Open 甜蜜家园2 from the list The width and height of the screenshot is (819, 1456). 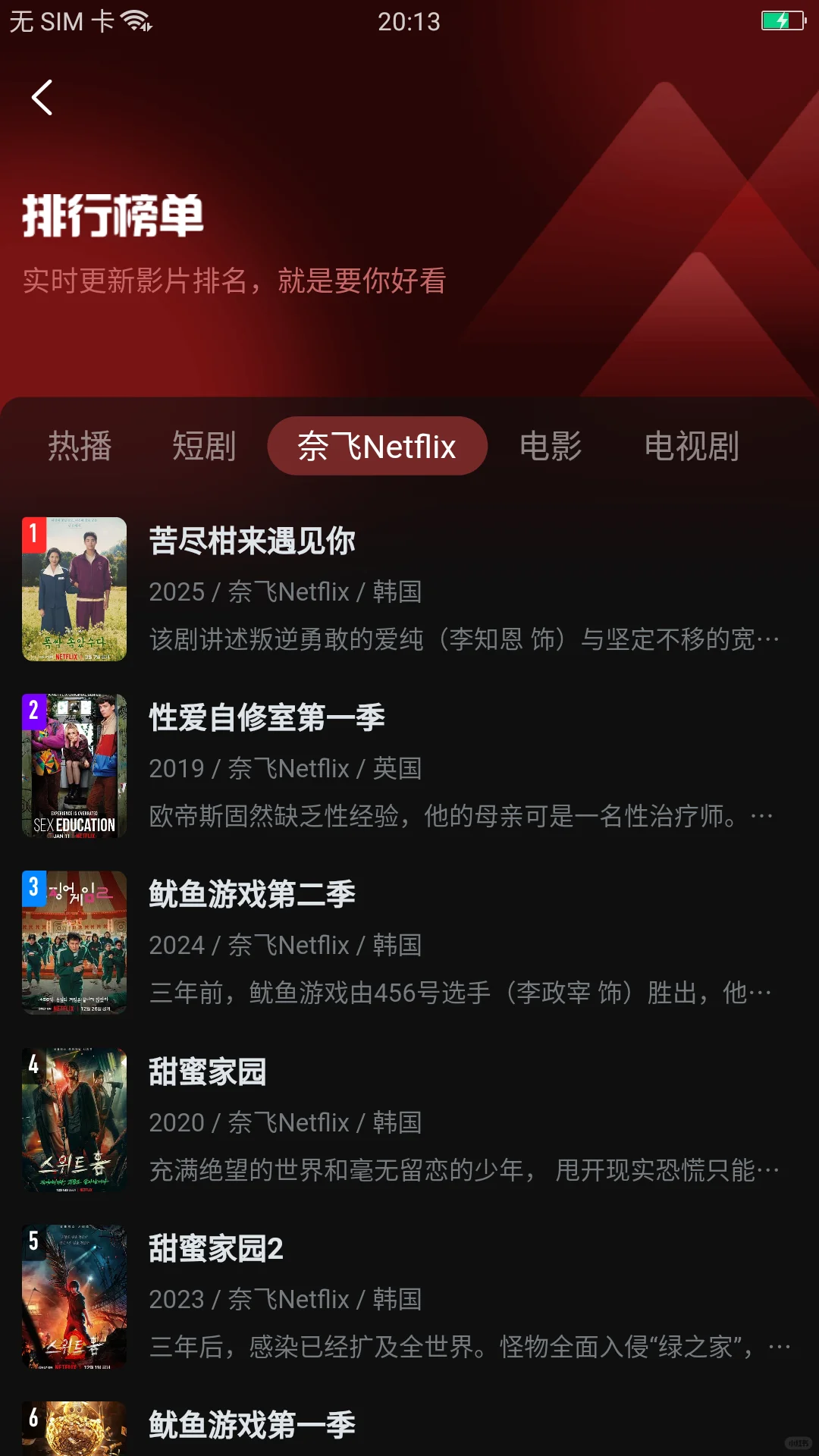pos(216,1249)
